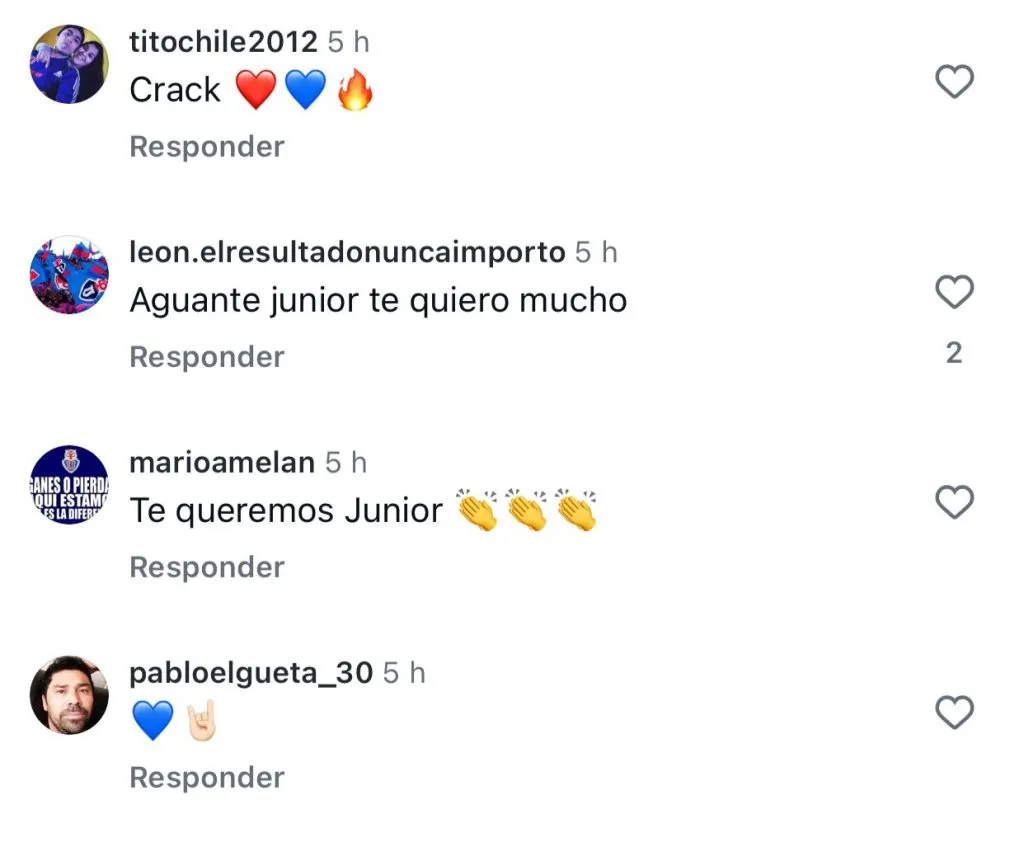Open leon.elresultadonuncaimporto's avatar

pyautogui.click(x=69, y=275)
